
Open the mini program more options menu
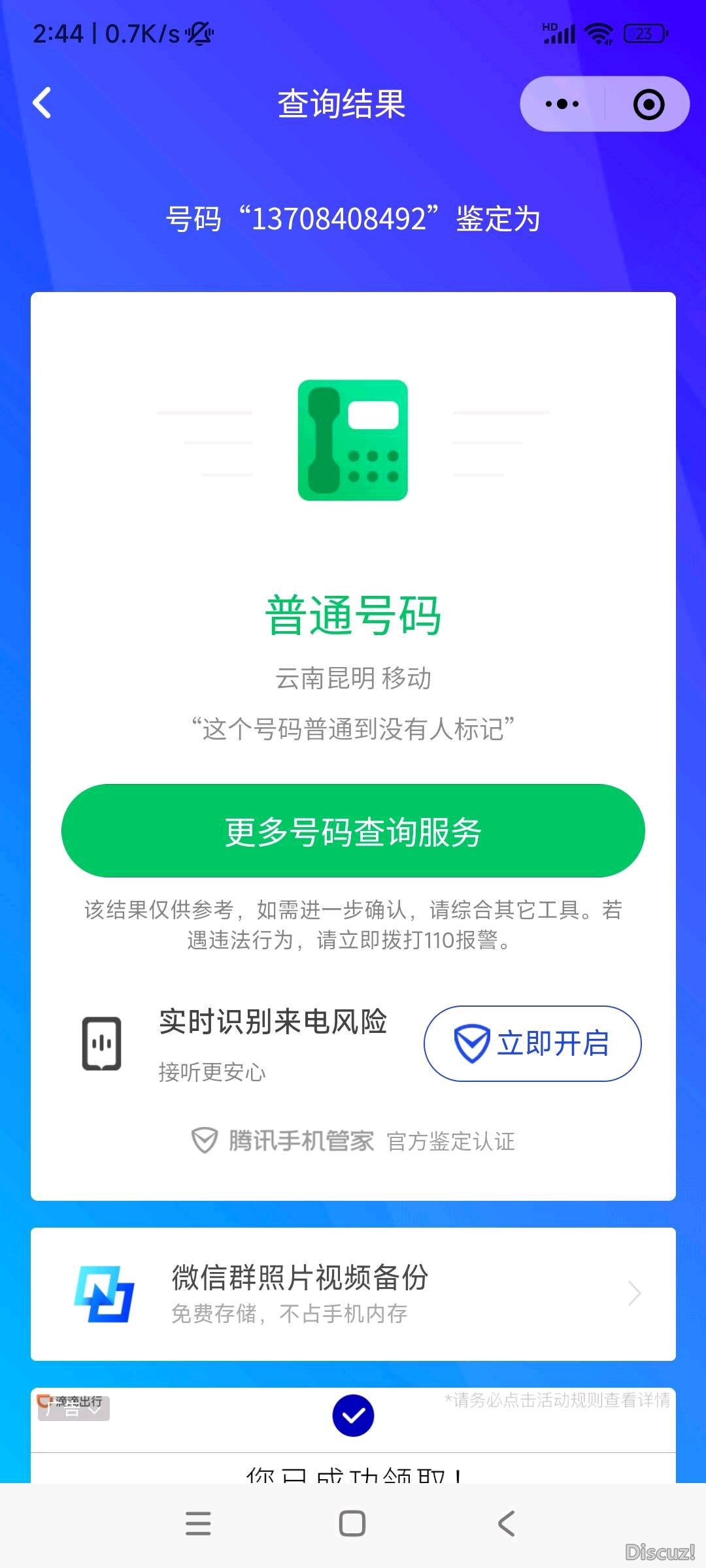tap(562, 104)
